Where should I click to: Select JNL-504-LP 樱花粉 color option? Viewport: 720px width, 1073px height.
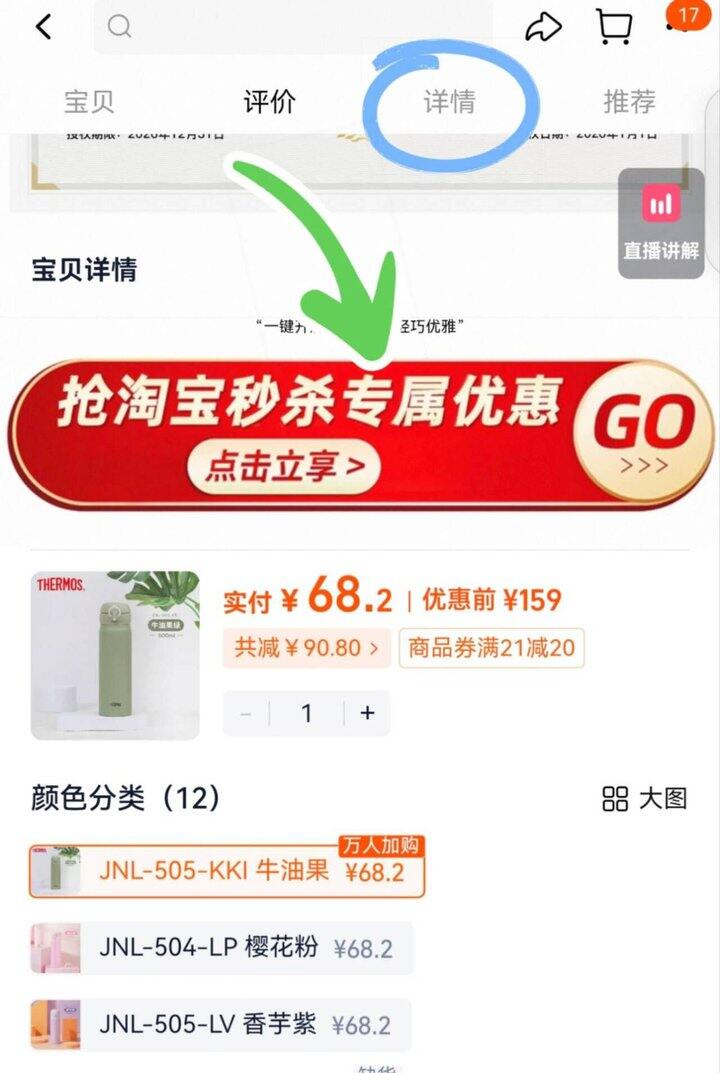click(x=221, y=948)
